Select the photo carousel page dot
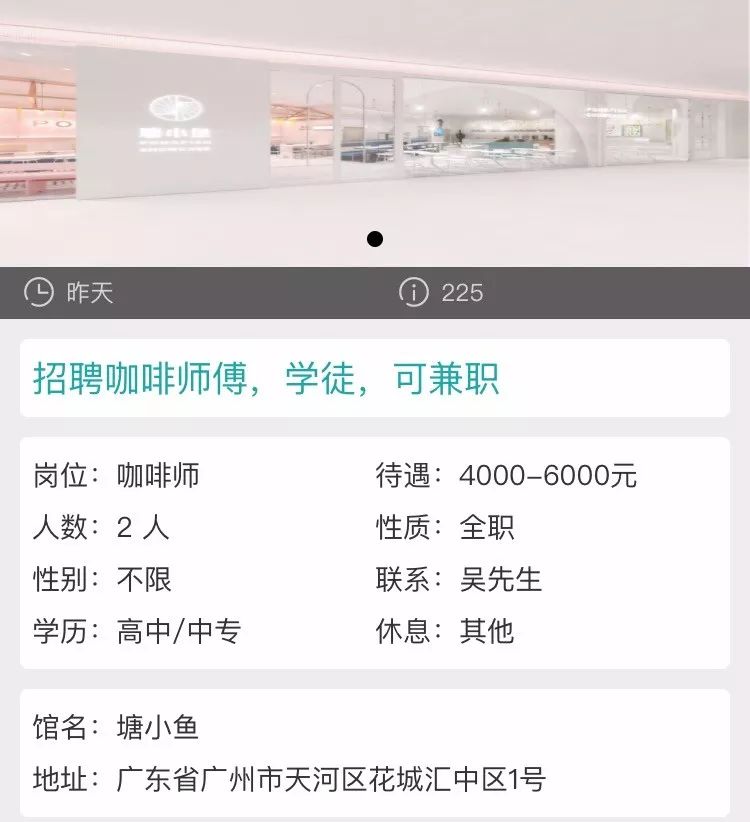750x822 pixels. [x=375, y=239]
